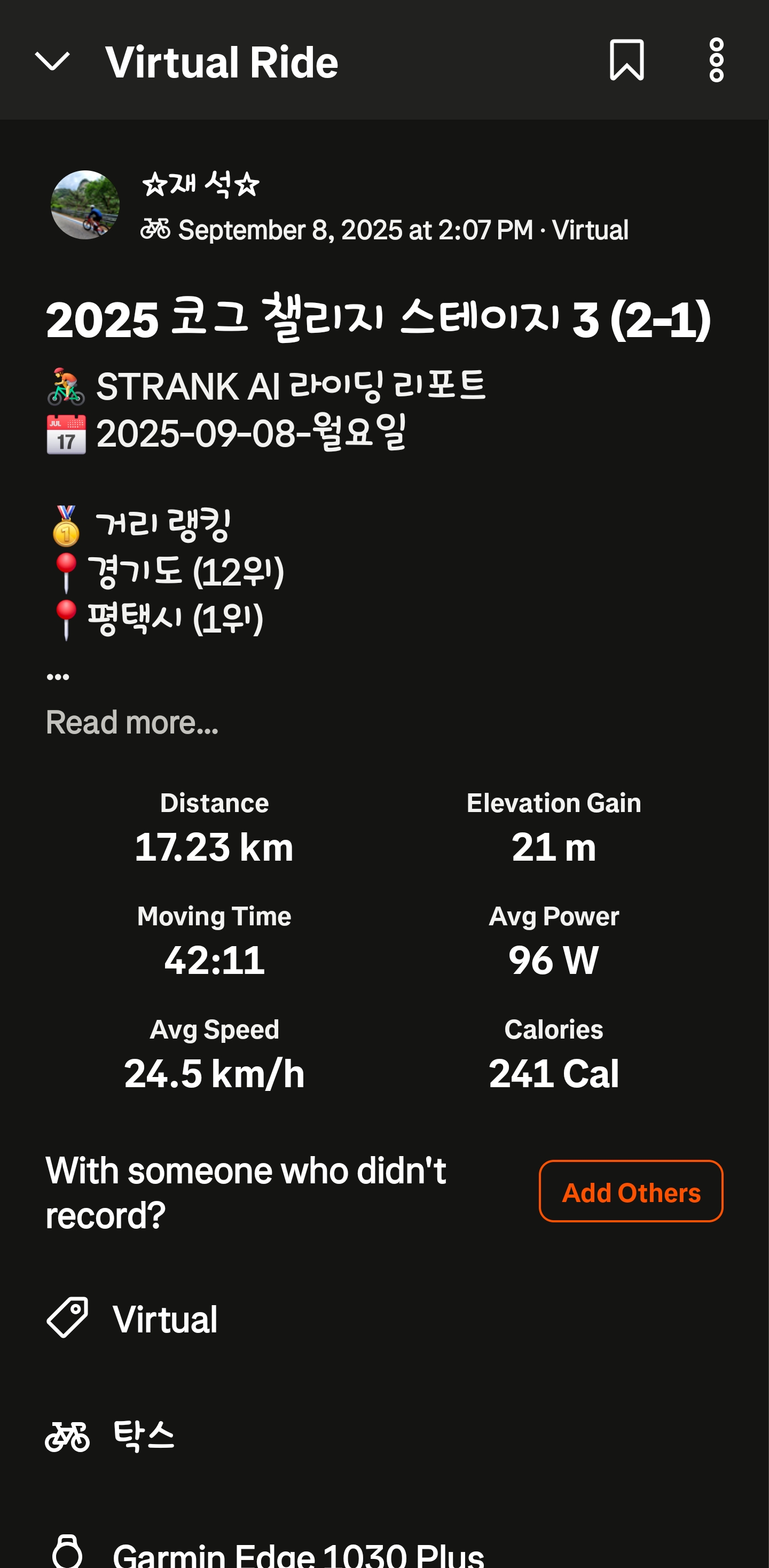The image size is (769, 1568).
Task: View the 탁스 bike gear details
Action: (x=144, y=1437)
